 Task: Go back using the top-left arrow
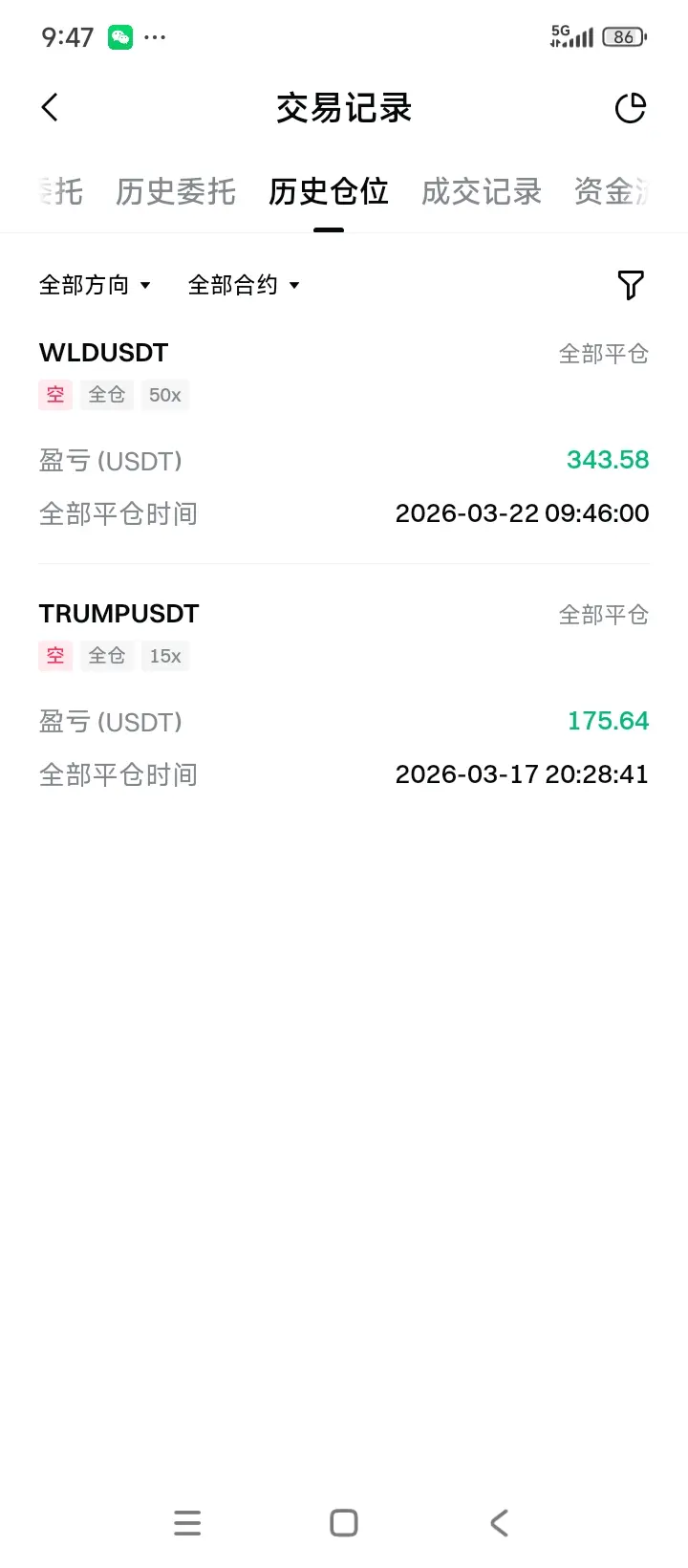[51, 108]
